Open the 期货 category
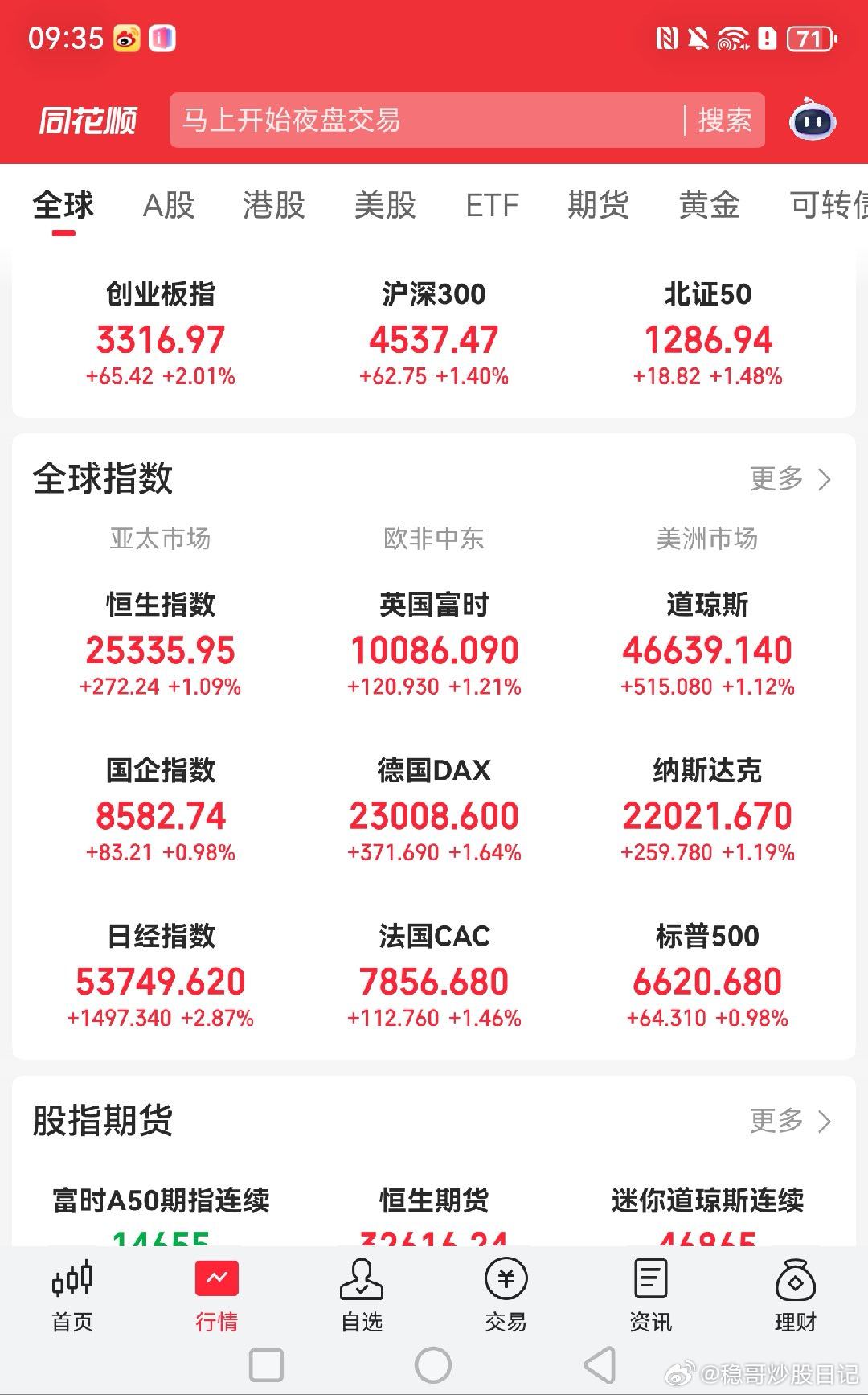Viewport: 868px width, 1395px height. (600, 207)
